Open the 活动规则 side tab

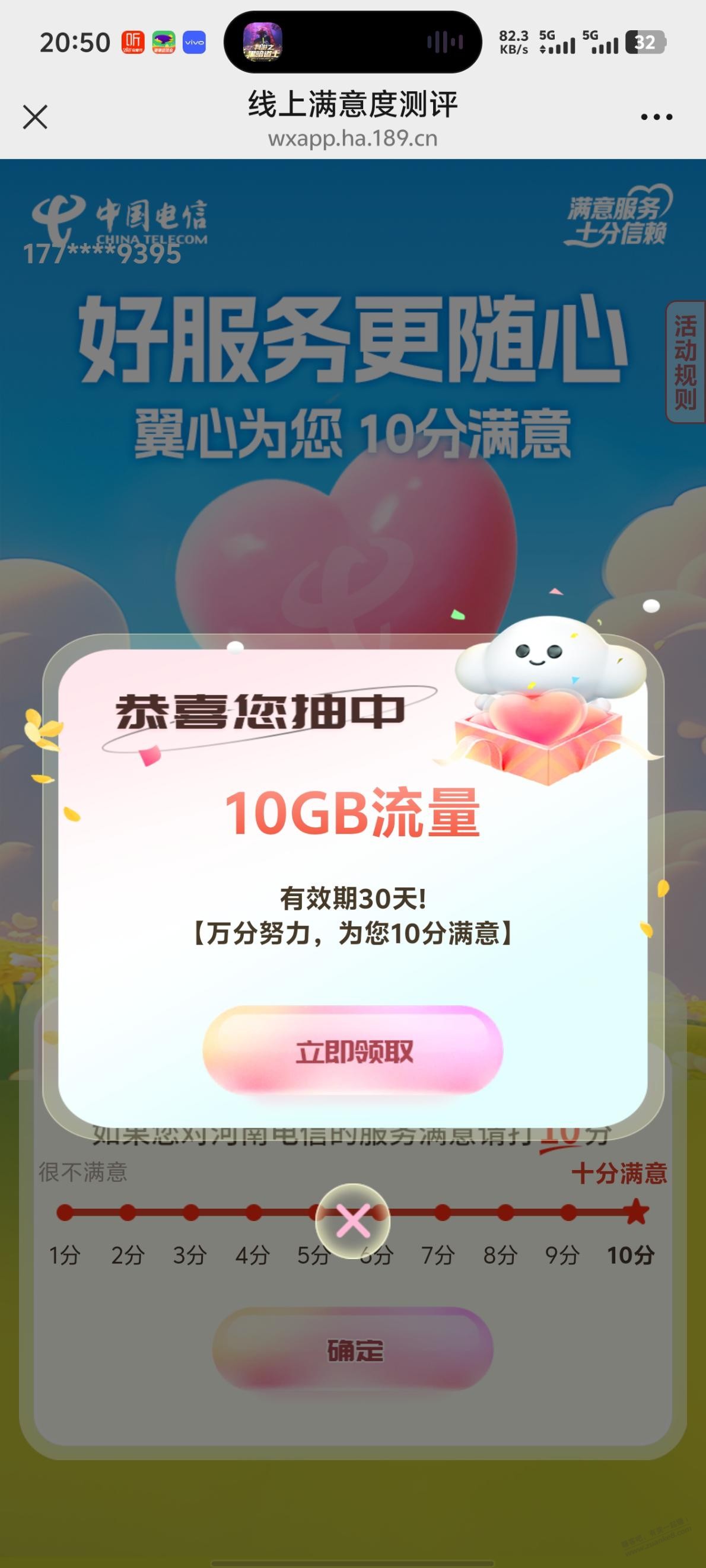point(685,362)
